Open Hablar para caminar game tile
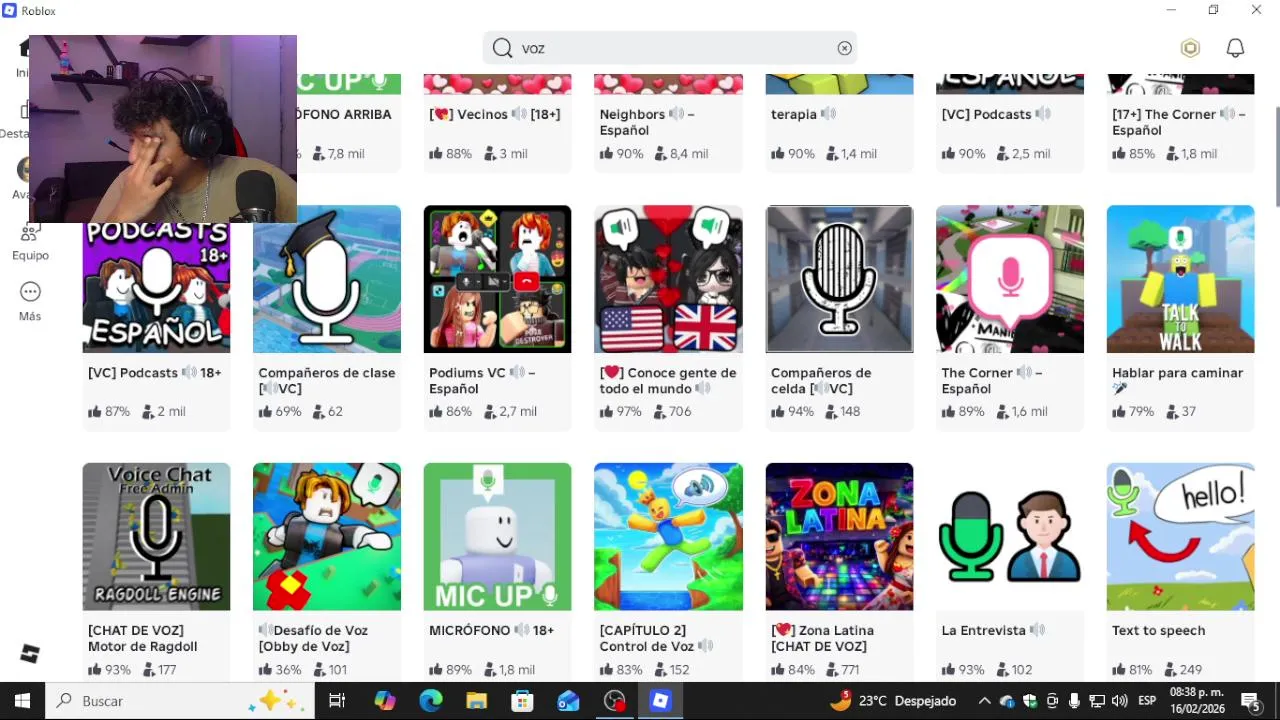Image resolution: width=1280 pixels, height=720 pixels. point(1180,279)
